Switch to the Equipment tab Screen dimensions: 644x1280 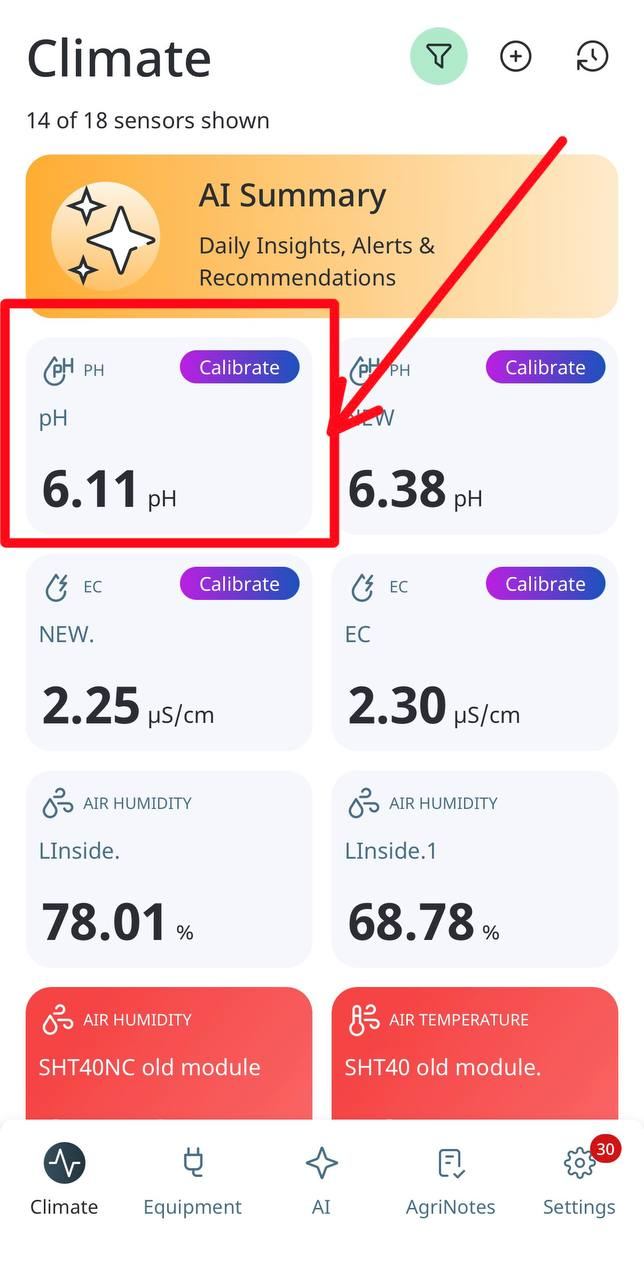point(192,1180)
